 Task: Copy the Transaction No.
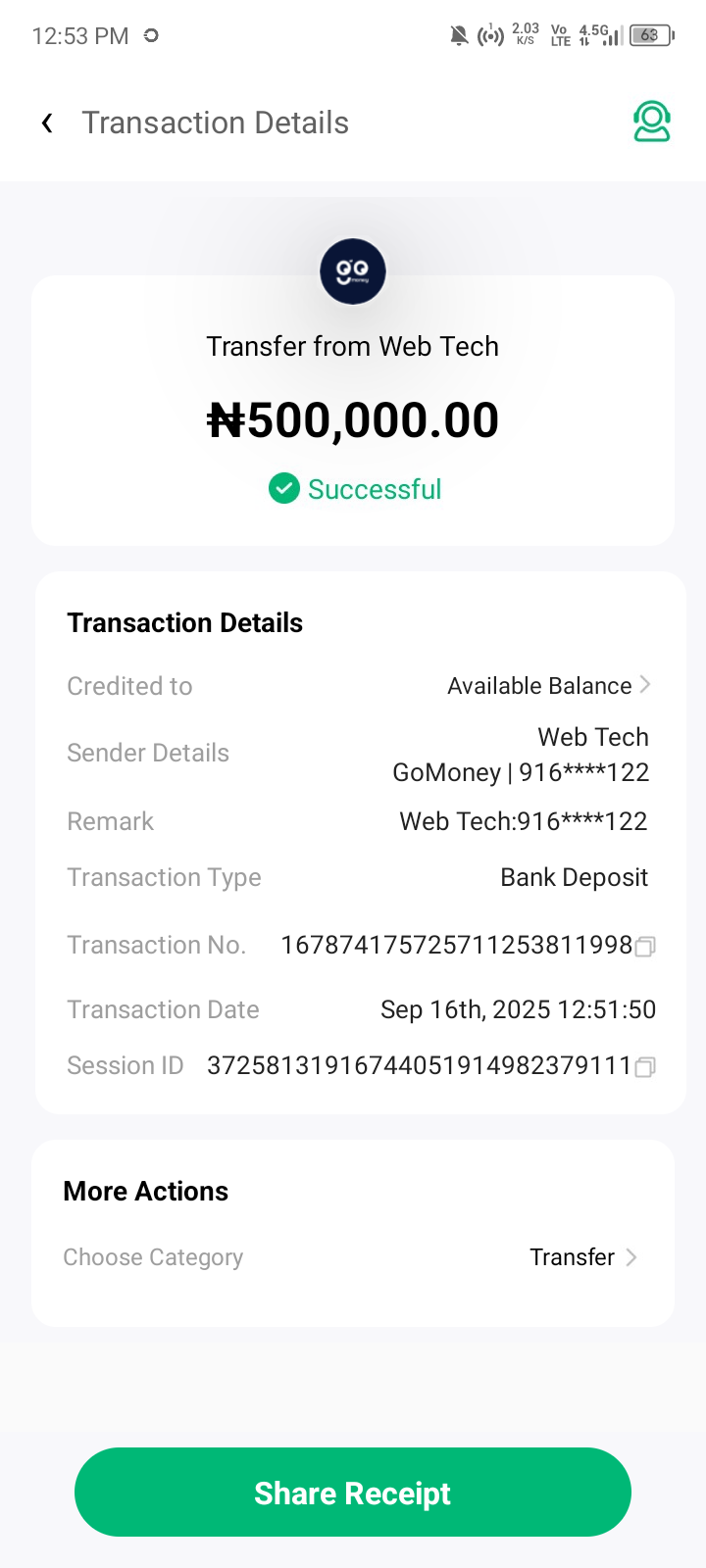[x=645, y=947]
